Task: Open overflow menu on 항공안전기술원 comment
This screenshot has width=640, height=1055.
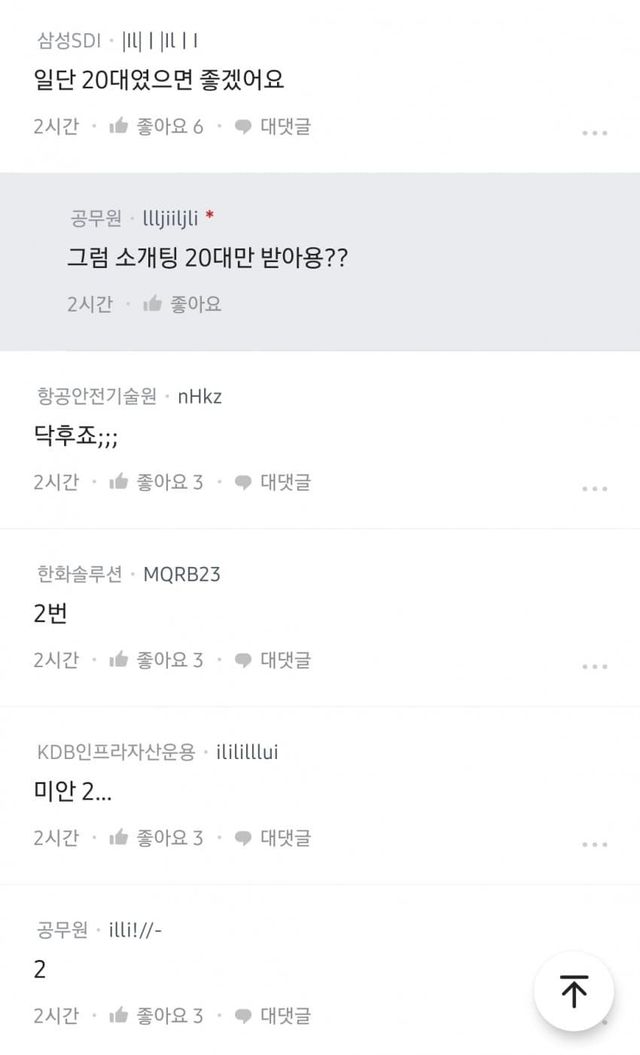Action: [x=594, y=489]
